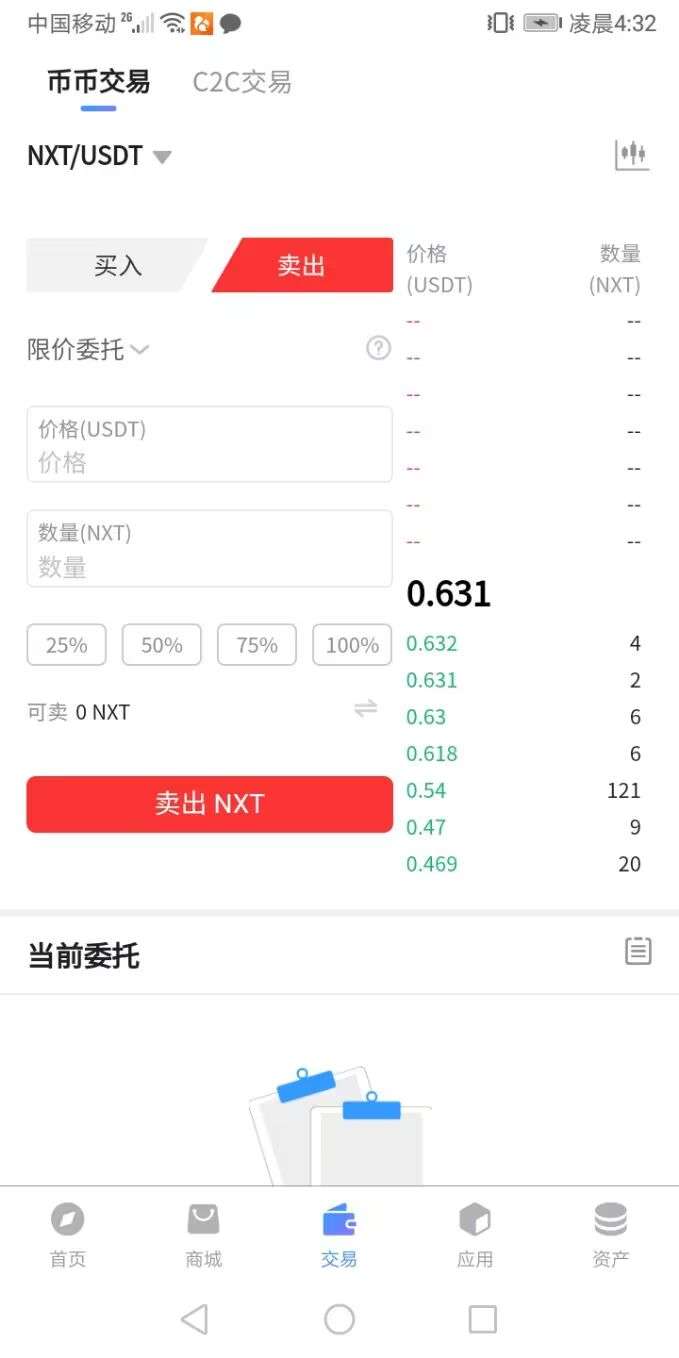Submit the 卖出 NXT sell order

[x=209, y=804]
